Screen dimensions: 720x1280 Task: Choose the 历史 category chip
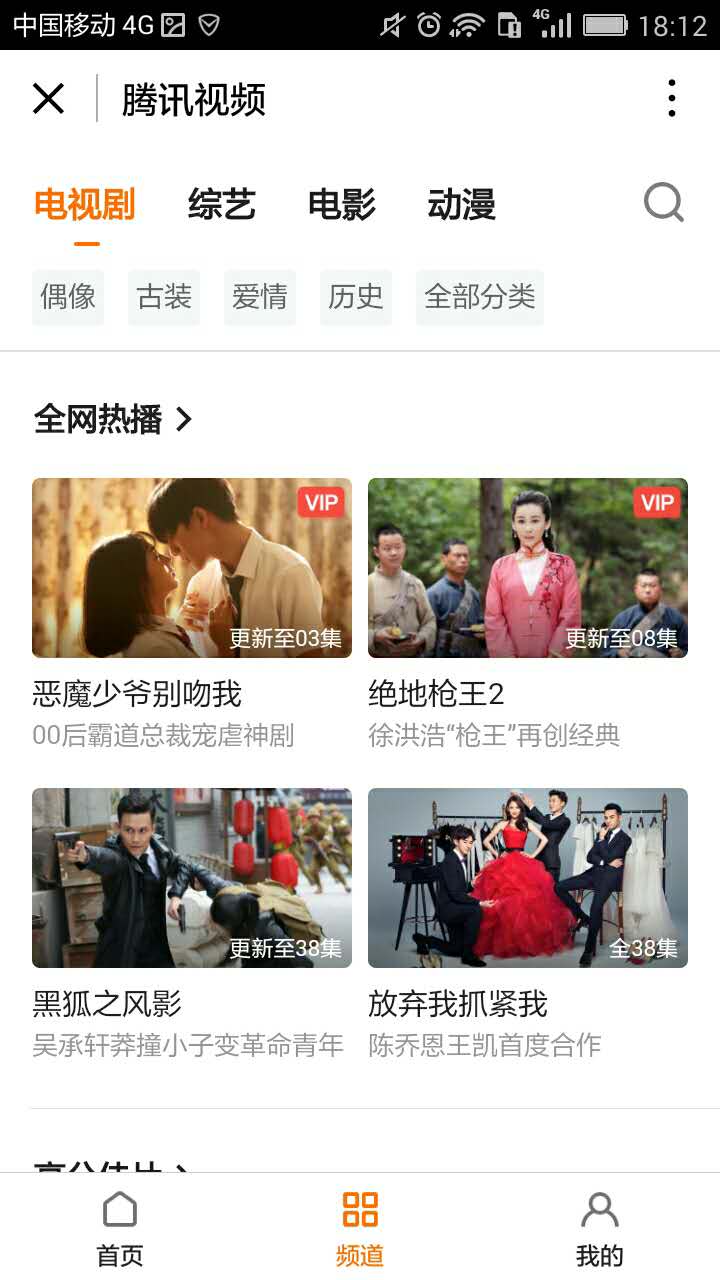pyautogui.click(x=356, y=297)
